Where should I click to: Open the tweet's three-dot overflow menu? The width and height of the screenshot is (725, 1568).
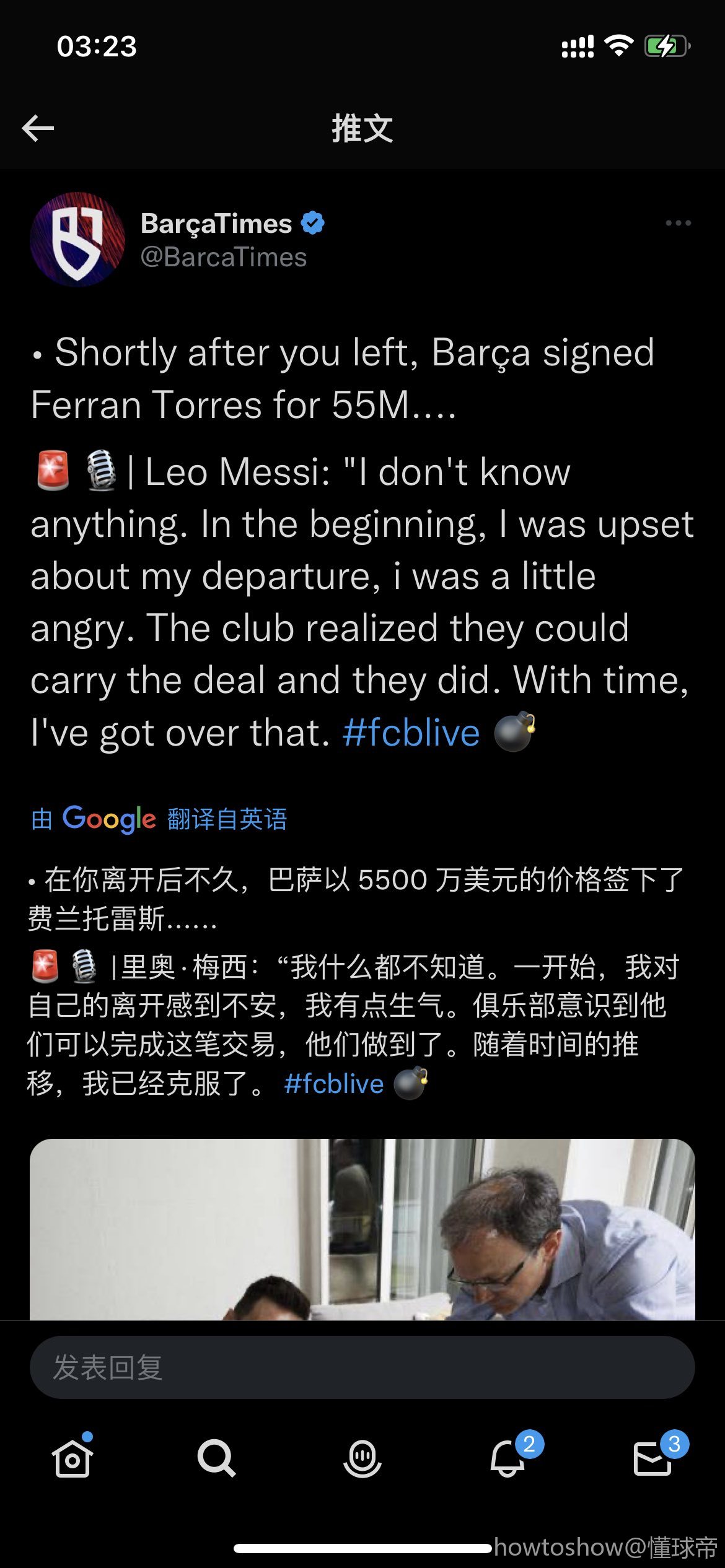[678, 223]
